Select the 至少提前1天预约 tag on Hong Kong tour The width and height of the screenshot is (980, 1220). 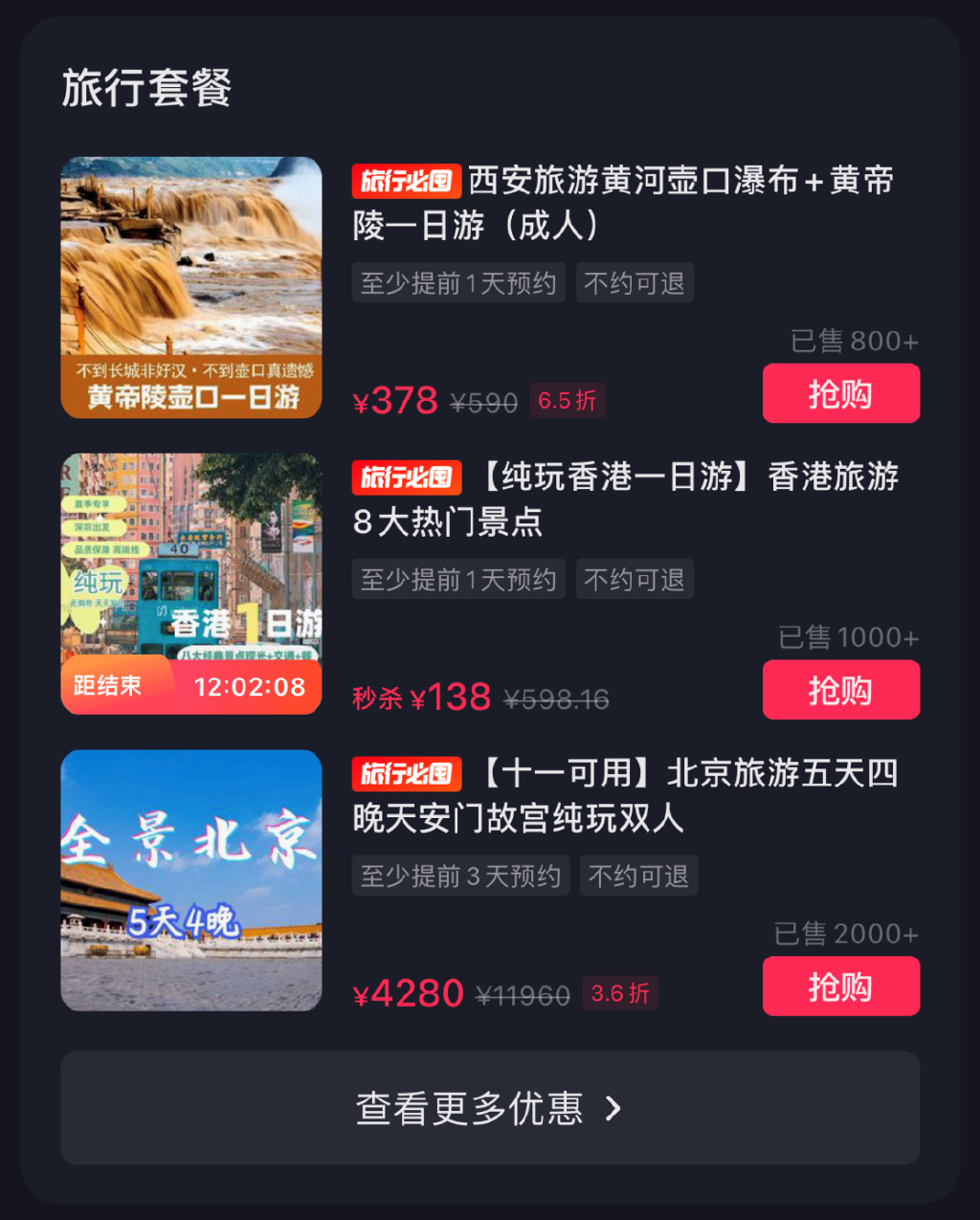pos(458,579)
